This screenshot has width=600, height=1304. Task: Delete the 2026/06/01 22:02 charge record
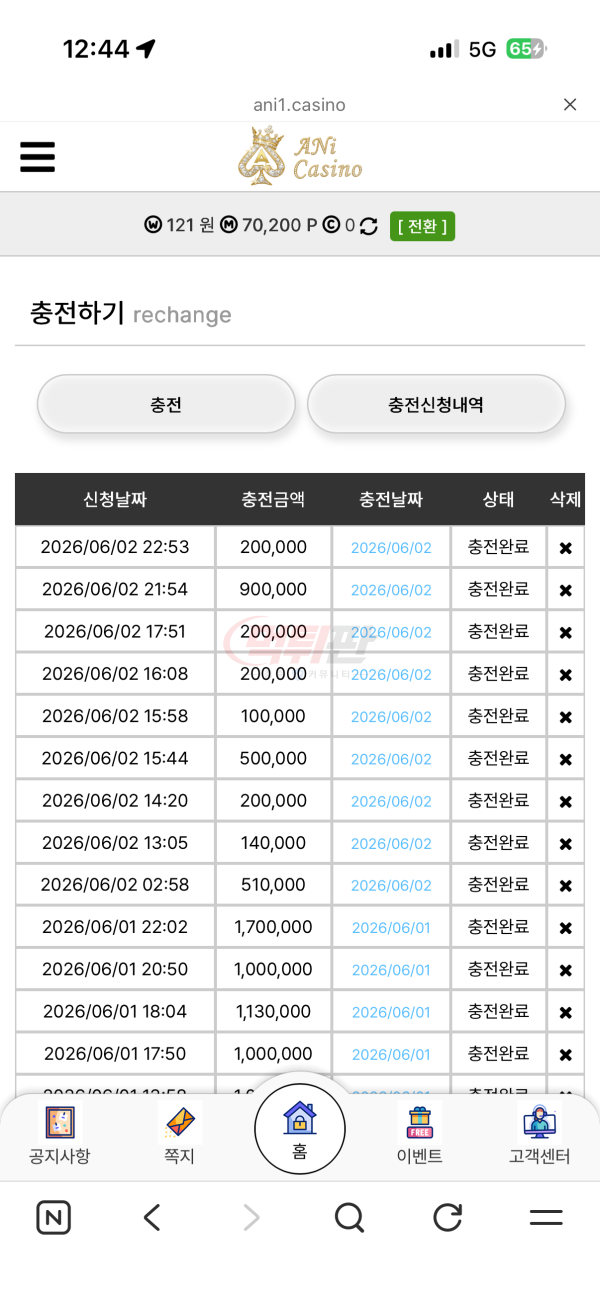click(x=565, y=928)
